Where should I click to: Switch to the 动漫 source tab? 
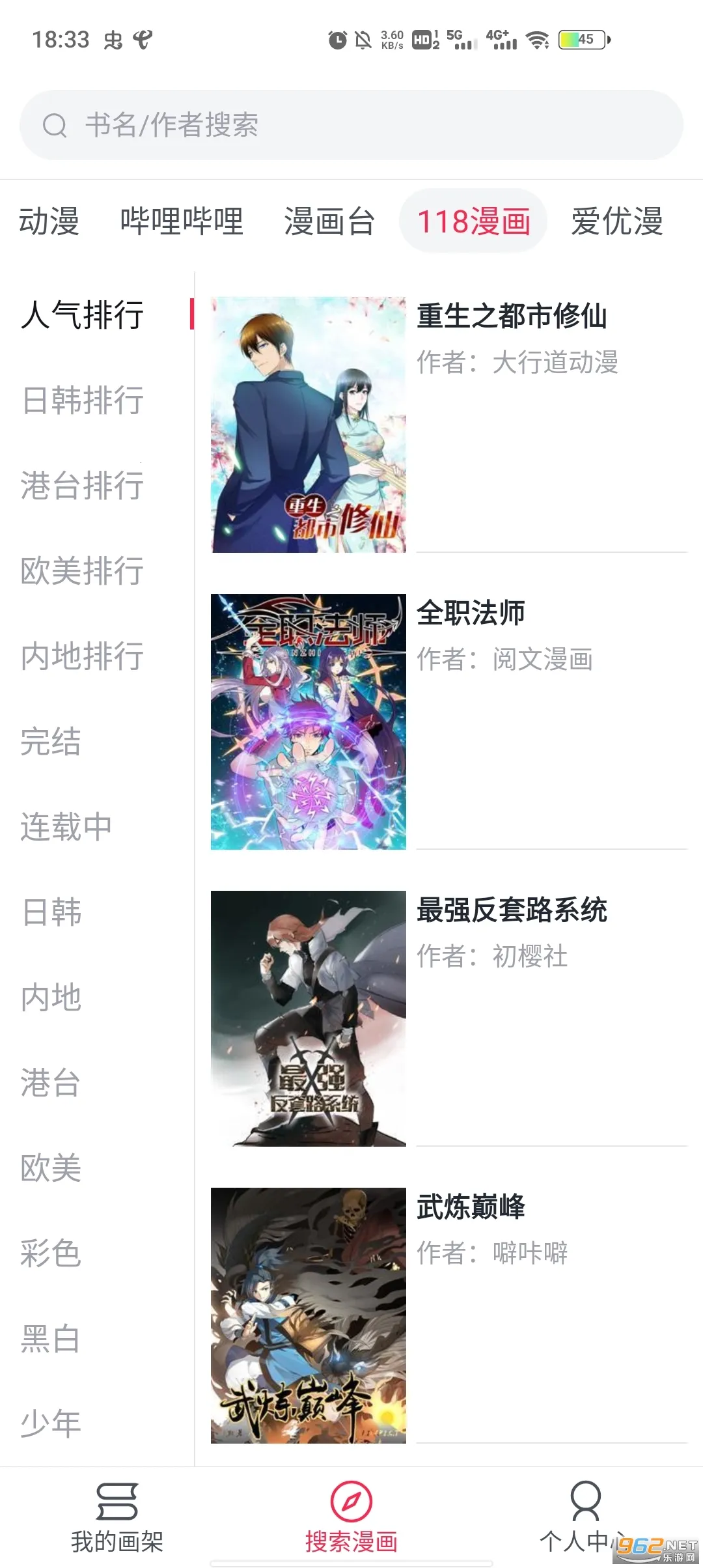(49, 221)
